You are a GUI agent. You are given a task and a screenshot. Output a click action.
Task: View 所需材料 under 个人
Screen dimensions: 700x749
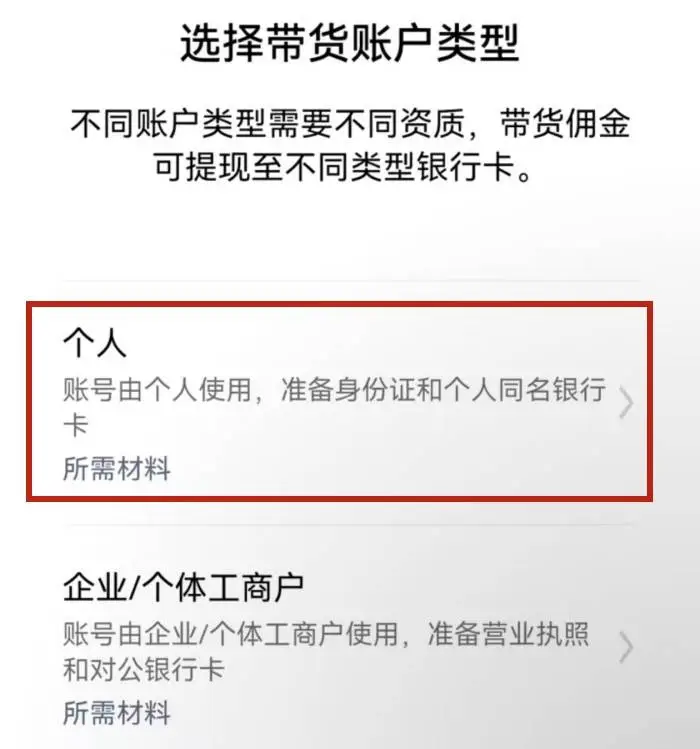(117, 468)
